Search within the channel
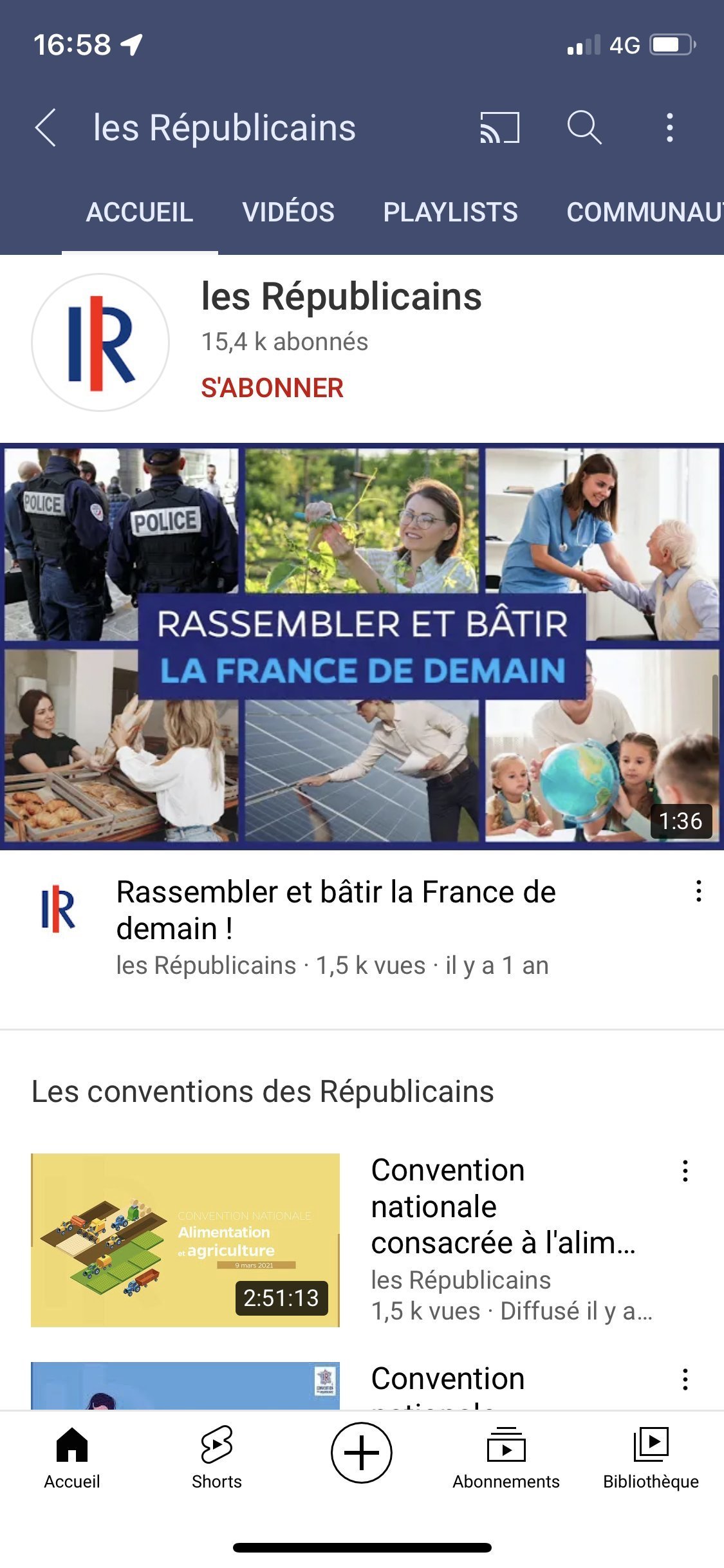This screenshot has width=724, height=1568. (x=584, y=127)
